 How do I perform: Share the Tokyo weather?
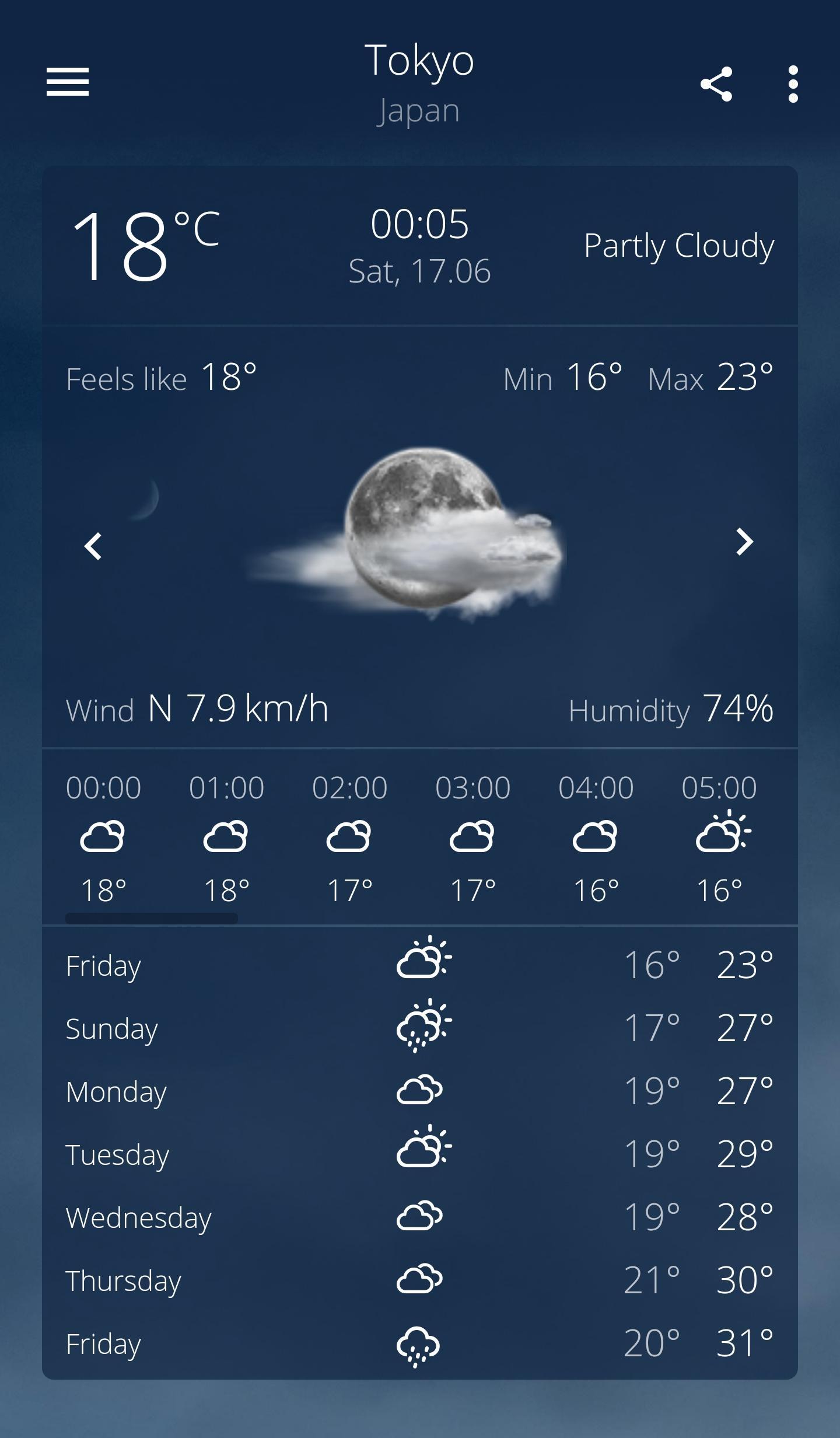pyautogui.click(x=716, y=84)
